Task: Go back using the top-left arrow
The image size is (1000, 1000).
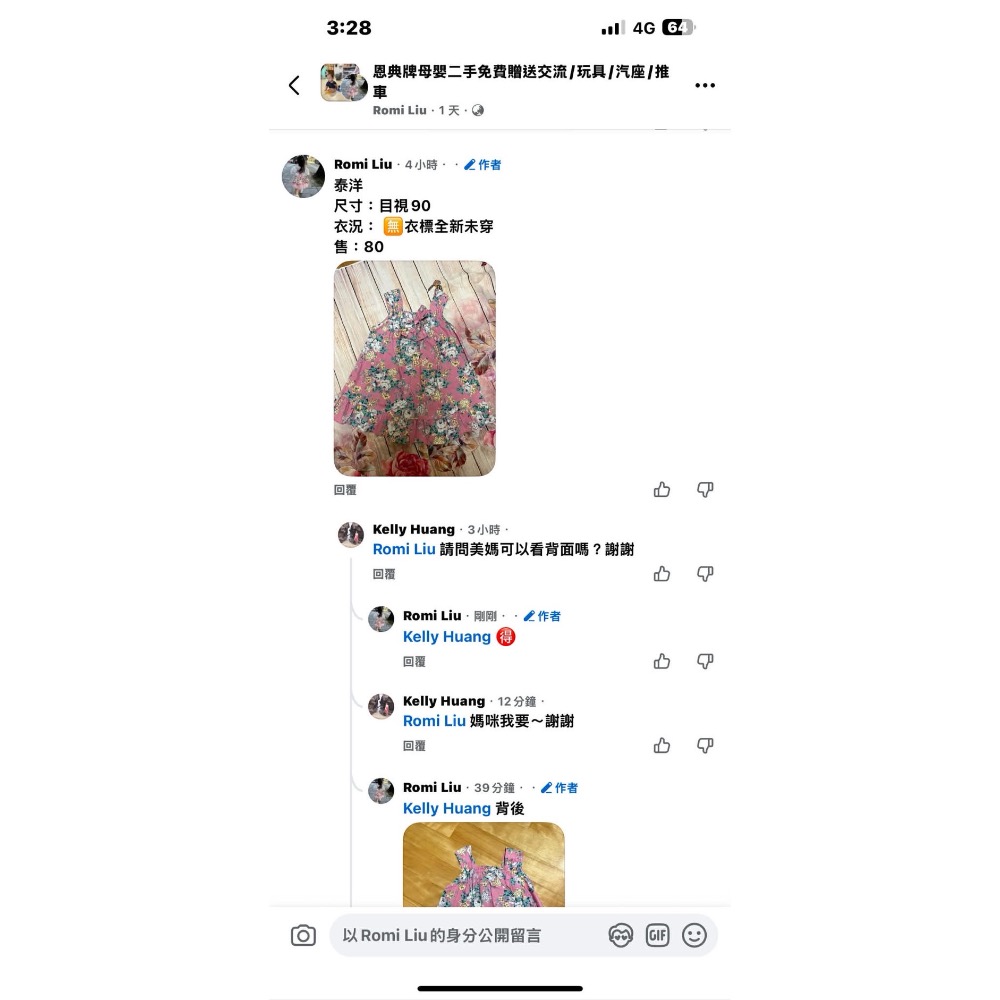Action: click(294, 85)
